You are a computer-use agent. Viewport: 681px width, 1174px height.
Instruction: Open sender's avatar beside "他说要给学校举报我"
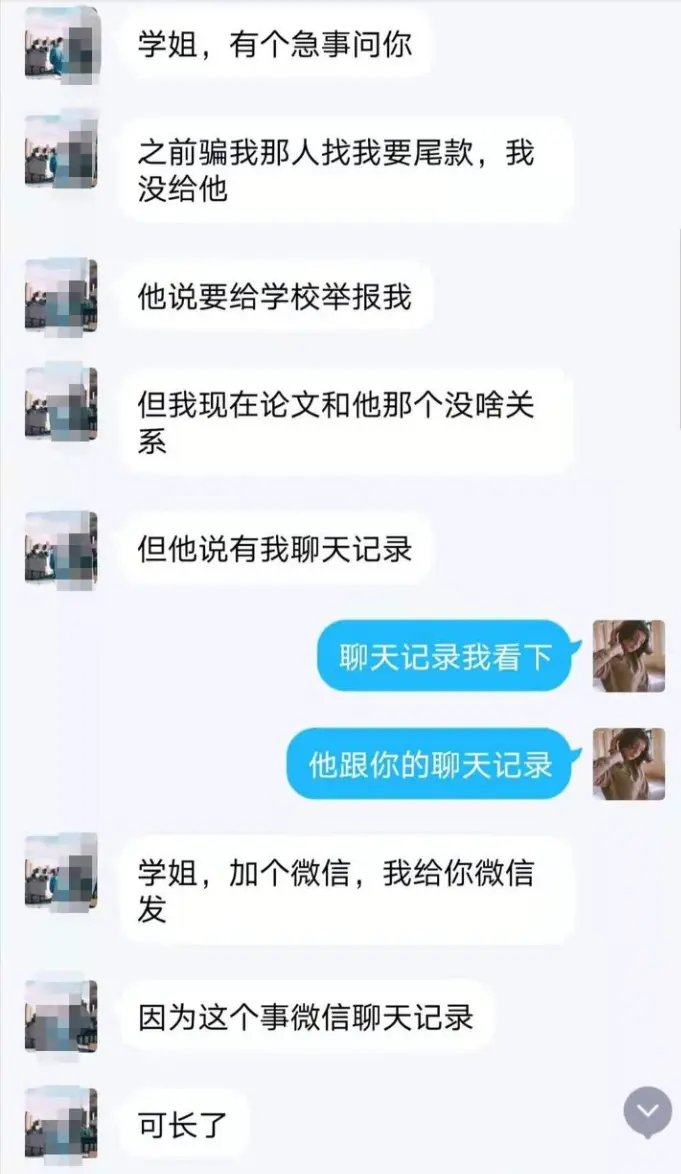point(61,296)
